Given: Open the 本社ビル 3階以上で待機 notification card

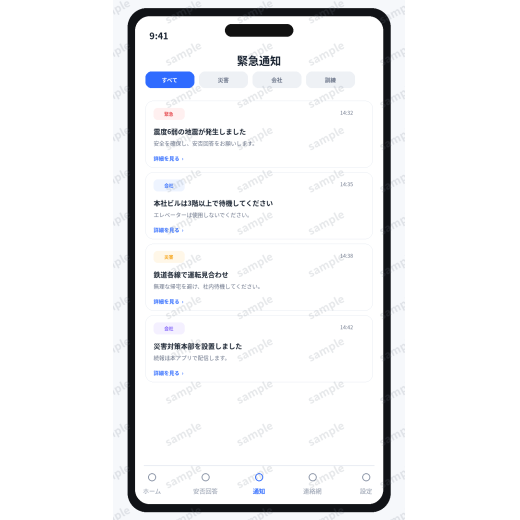Looking at the screenshot, I should (259, 206).
